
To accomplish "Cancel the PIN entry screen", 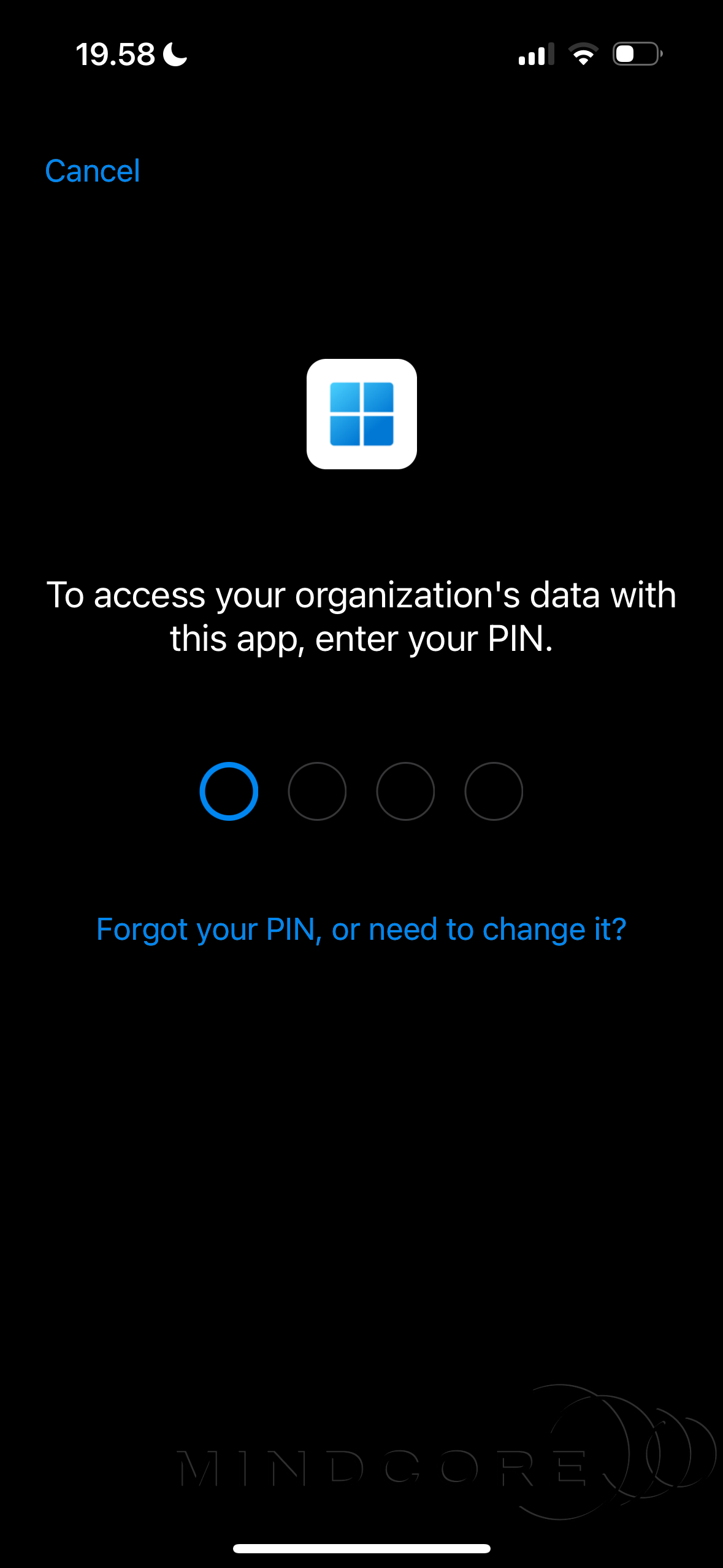I will coord(93,171).
